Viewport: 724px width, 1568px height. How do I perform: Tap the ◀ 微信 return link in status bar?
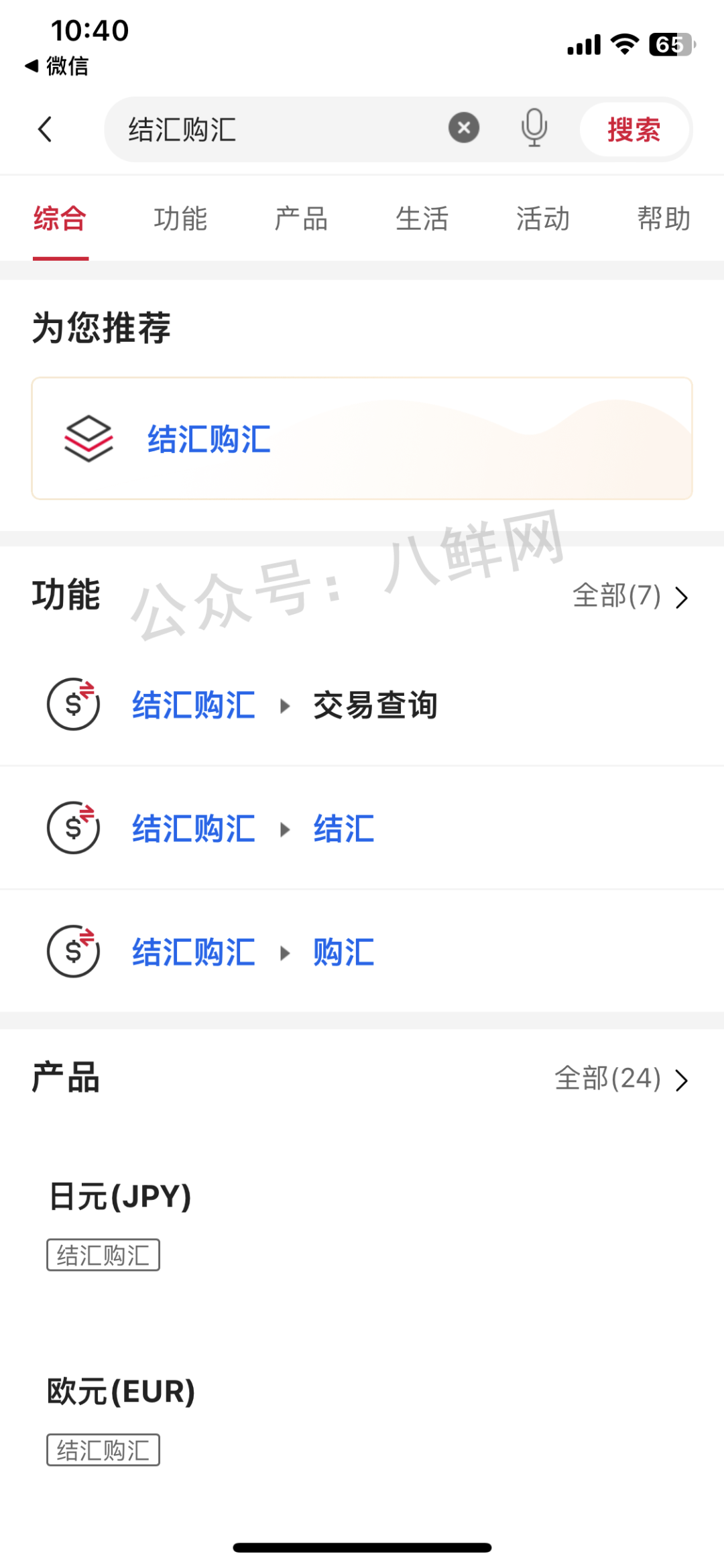click(x=56, y=66)
